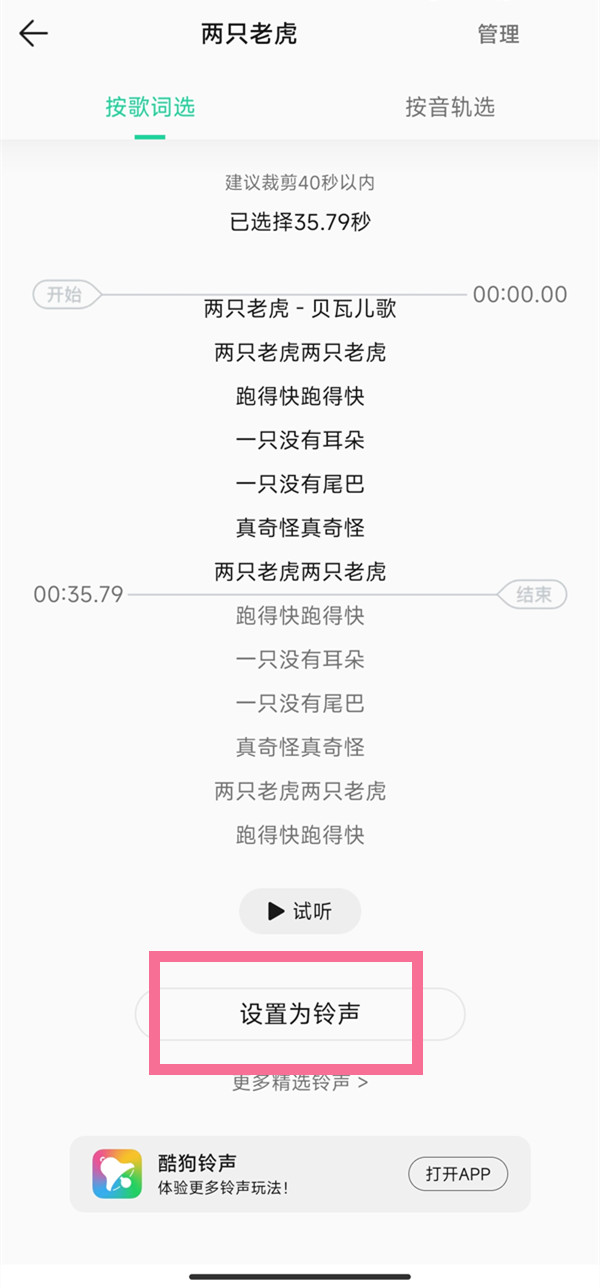The height and width of the screenshot is (1288, 600).
Task: Select the 按歌词选 tab
Action: point(150,107)
